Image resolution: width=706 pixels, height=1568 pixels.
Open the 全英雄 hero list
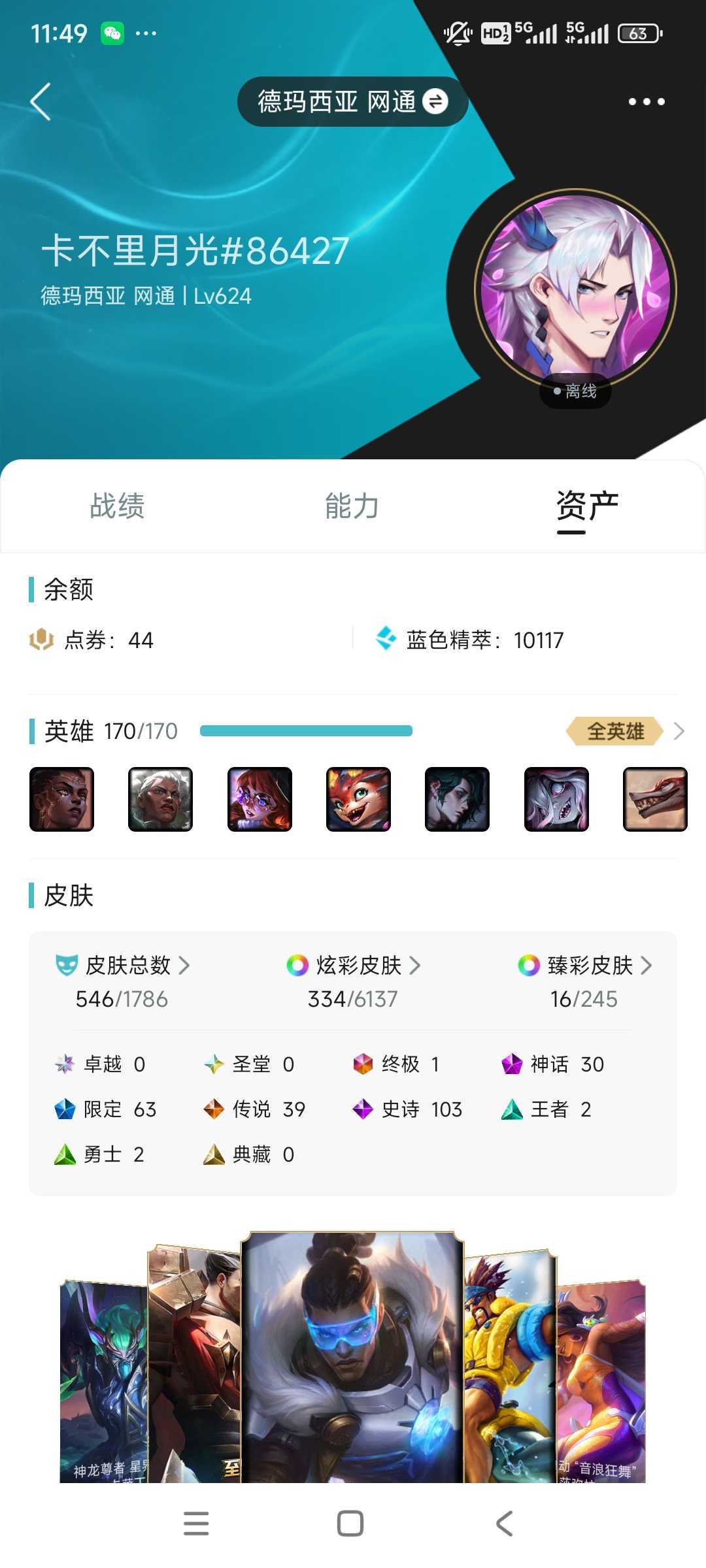tap(625, 731)
